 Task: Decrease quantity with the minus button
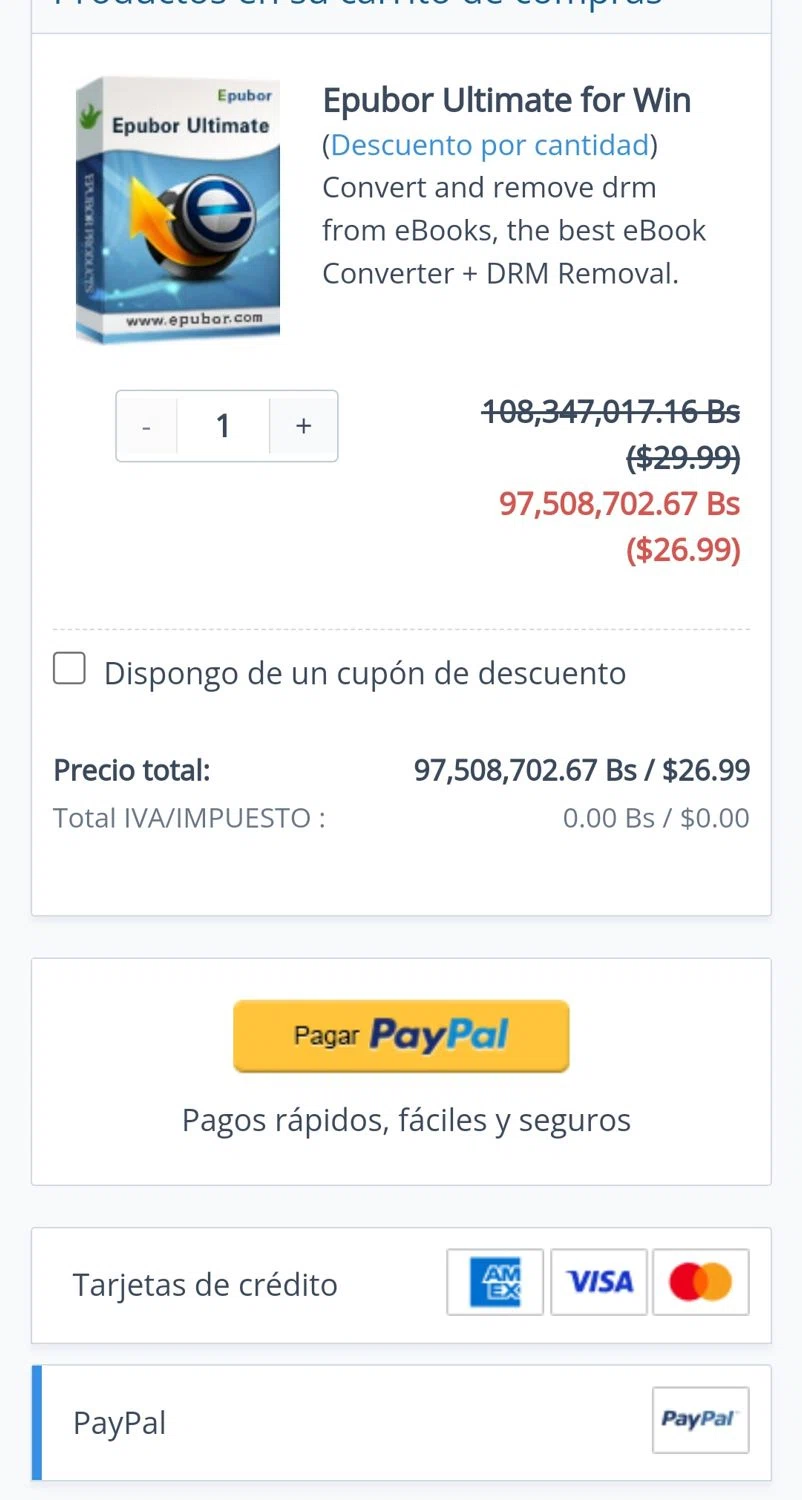click(x=147, y=427)
